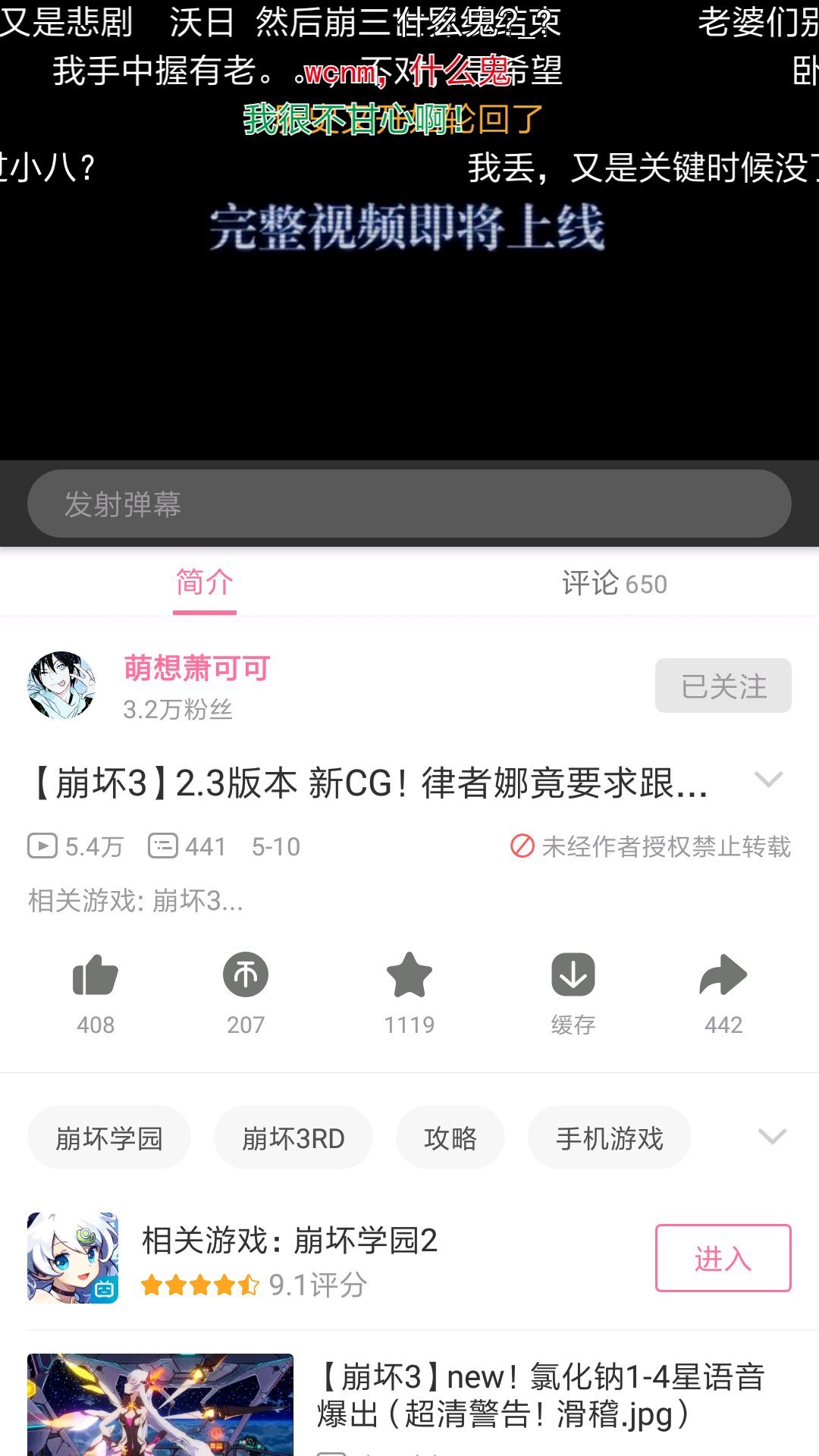Open the 手机游戏 tag
Screen dimensions: 819x1456
click(x=610, y=1137)
